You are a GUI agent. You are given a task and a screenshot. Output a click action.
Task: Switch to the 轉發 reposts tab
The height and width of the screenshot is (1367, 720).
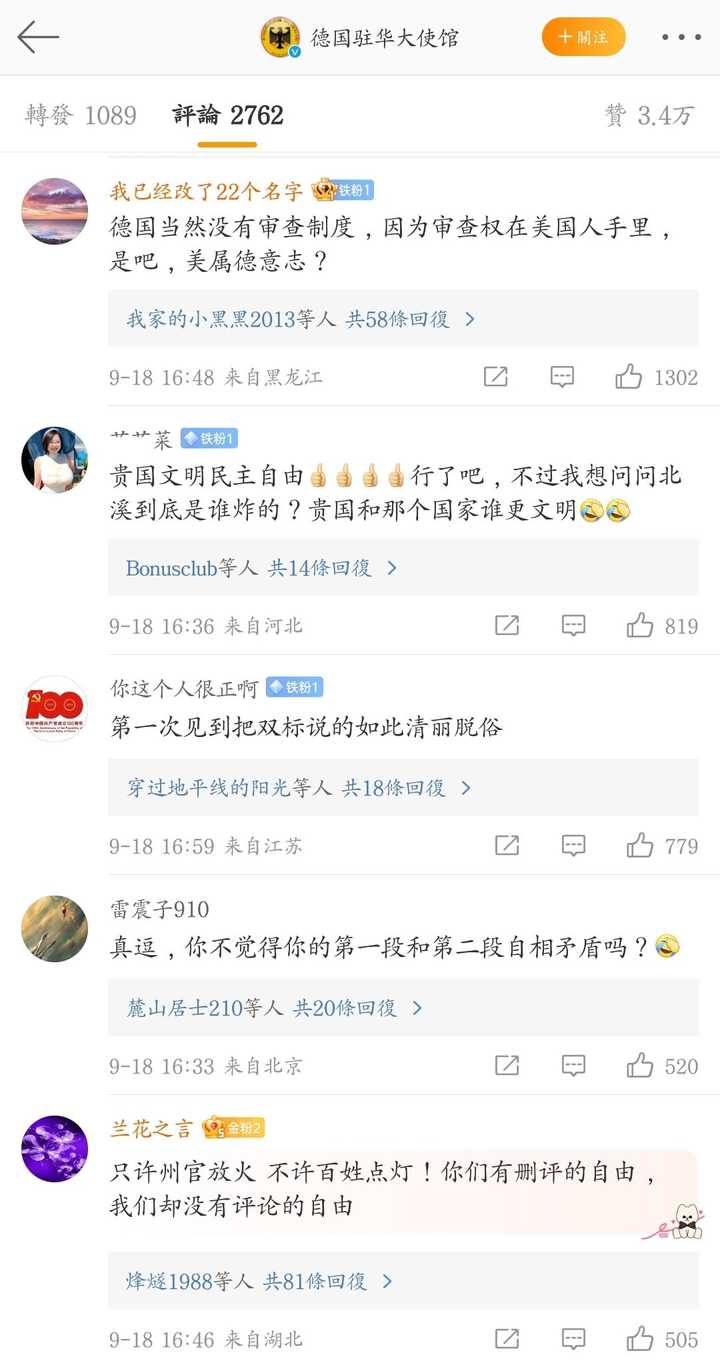81,115
